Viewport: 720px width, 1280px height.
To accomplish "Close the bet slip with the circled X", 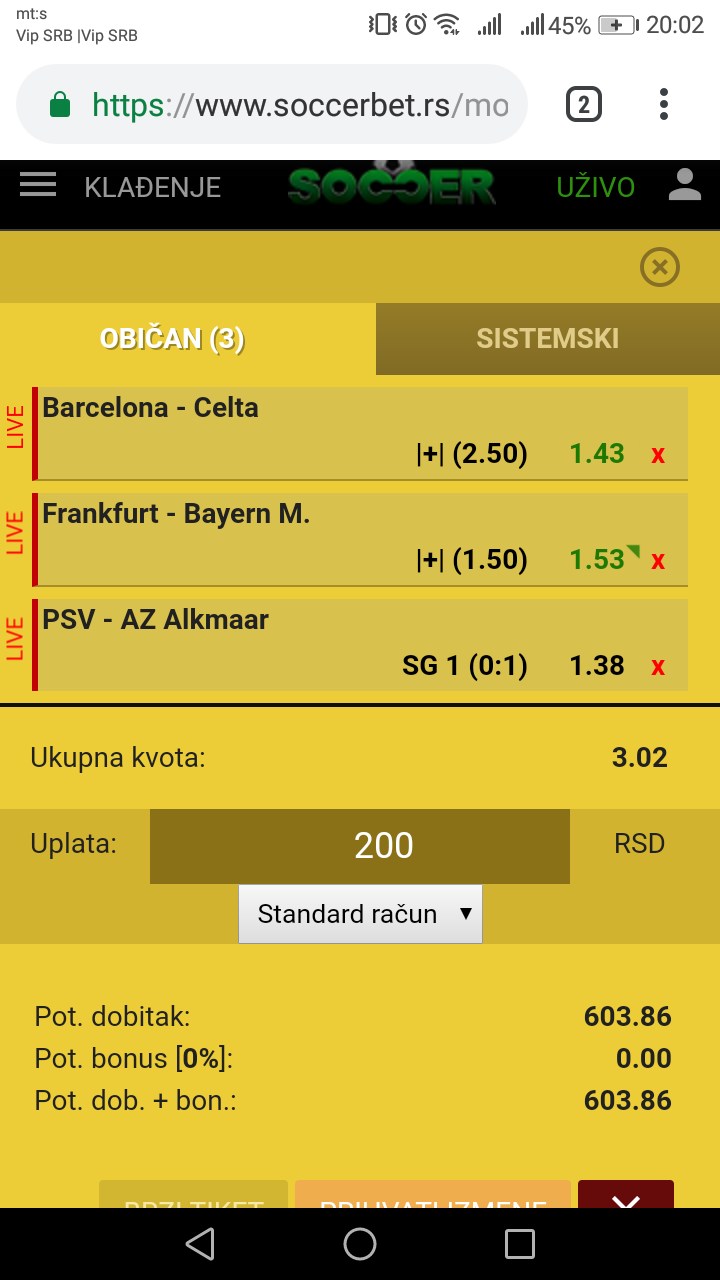I will pos(660,267).
